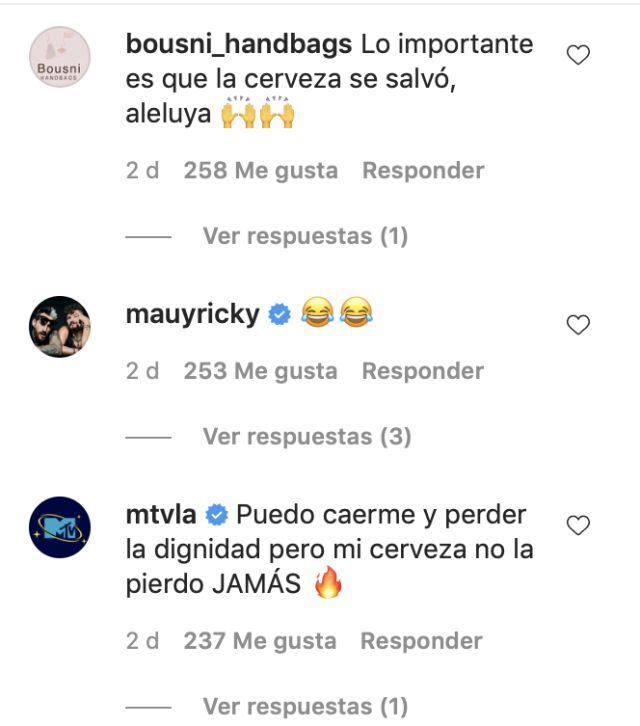Reply to bousni_handbags comment
This screenshot has height=726, width=640.
(x=422, y=171)
